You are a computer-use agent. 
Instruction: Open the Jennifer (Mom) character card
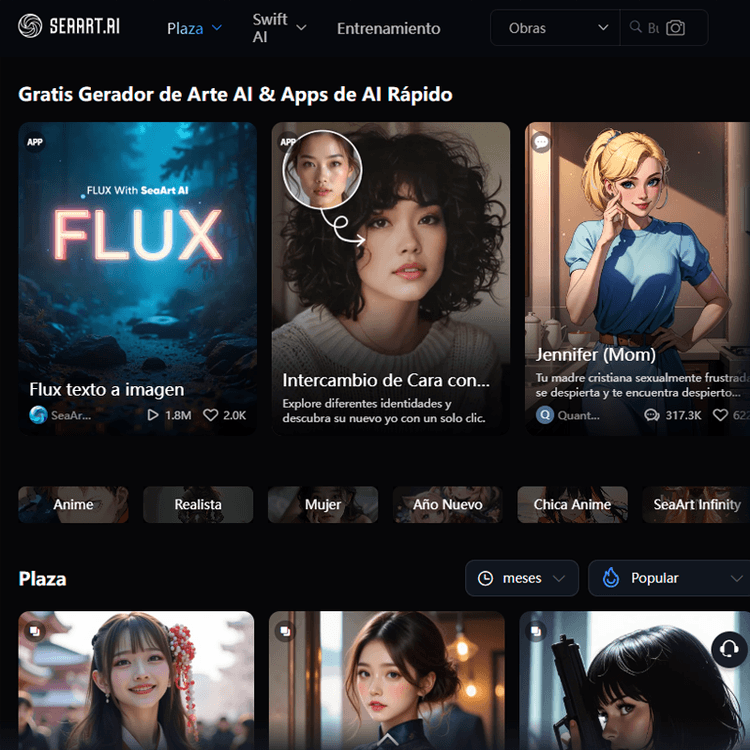636,277
